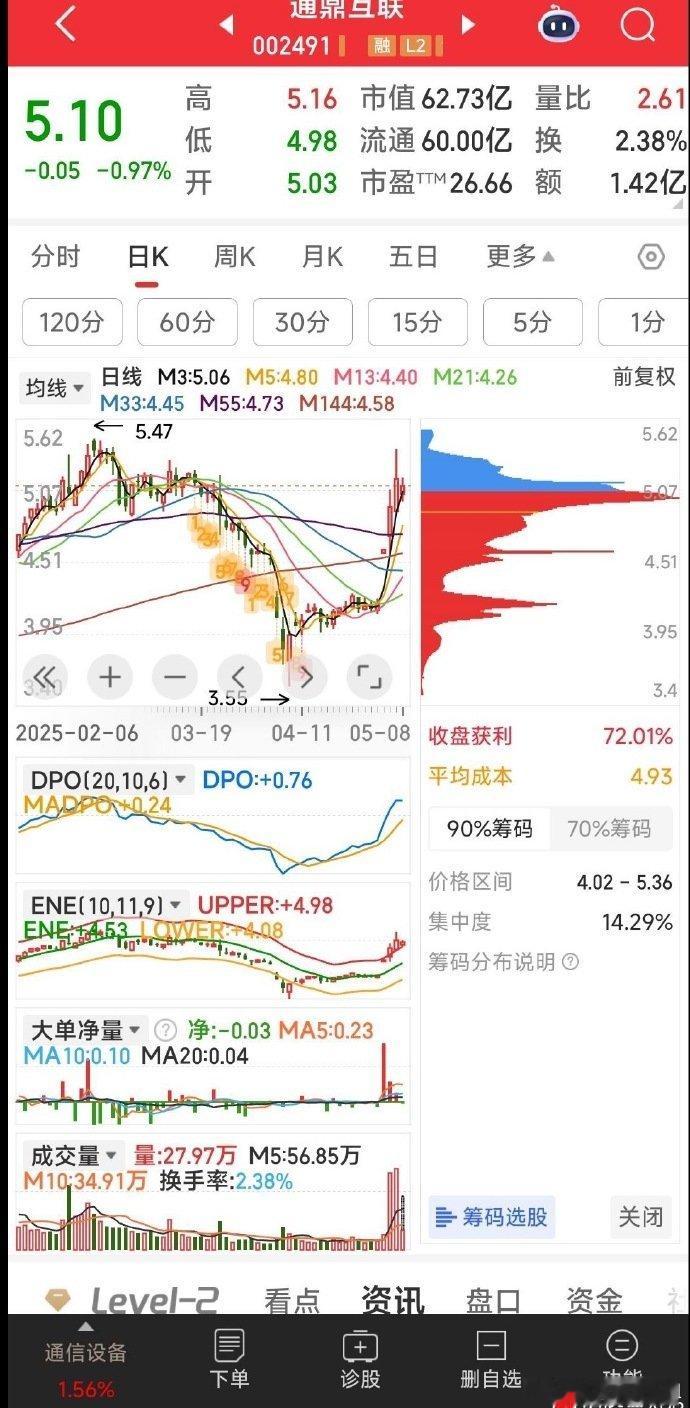Close the chip distribution panel

tap(640, 1217)
